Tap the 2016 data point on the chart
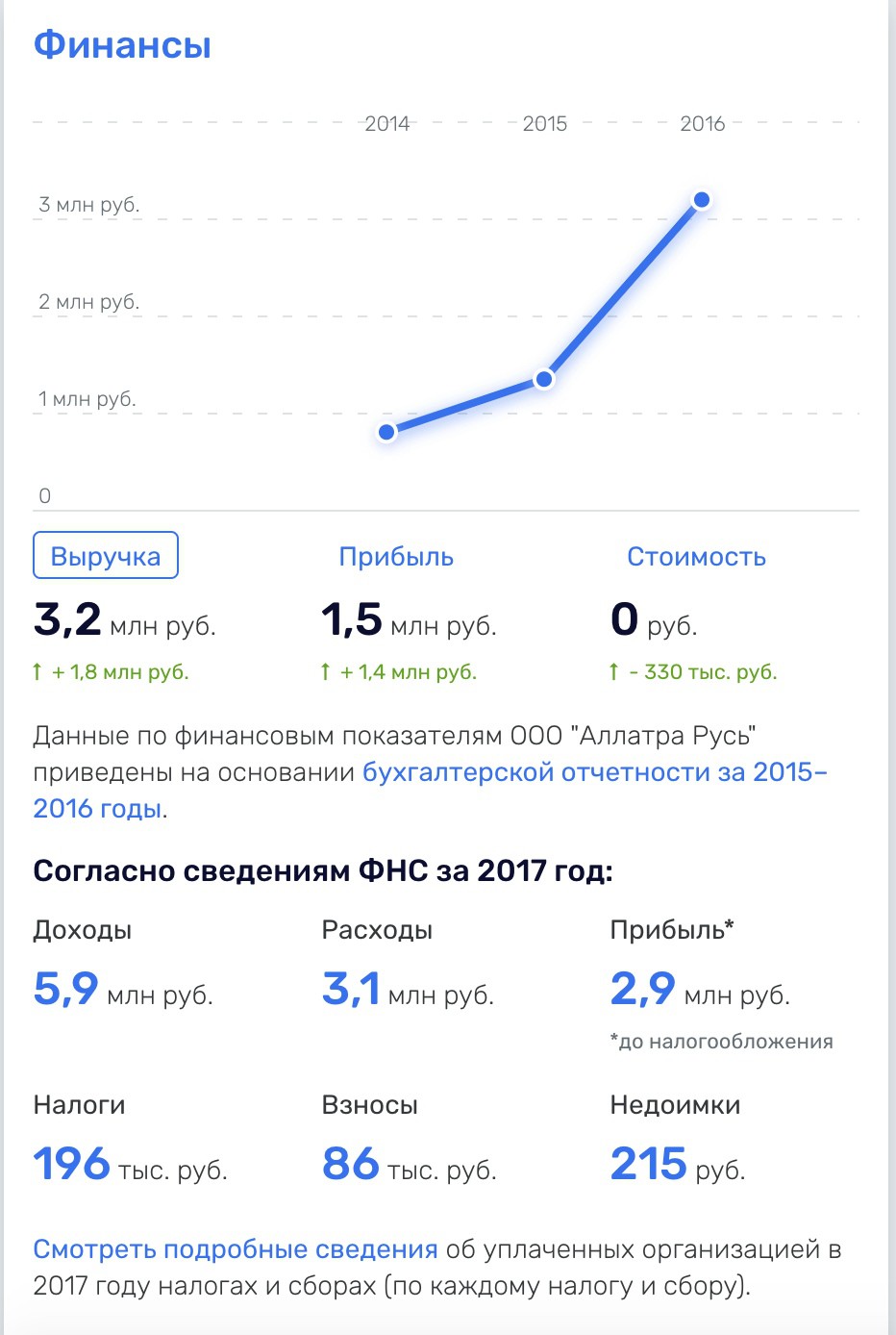 coord(702,200)
